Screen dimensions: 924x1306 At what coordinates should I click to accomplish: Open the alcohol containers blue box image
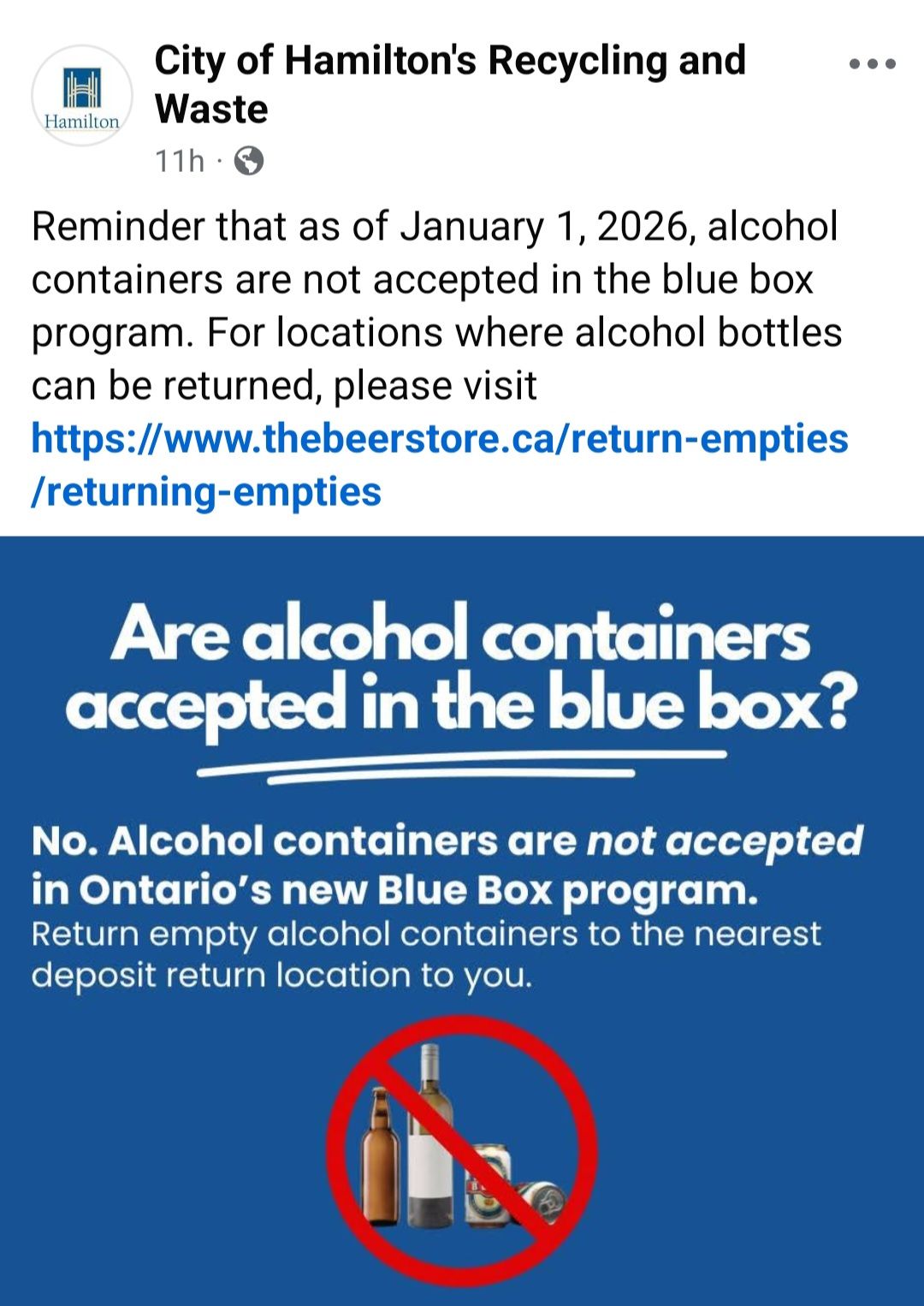(x=462, y=921)
